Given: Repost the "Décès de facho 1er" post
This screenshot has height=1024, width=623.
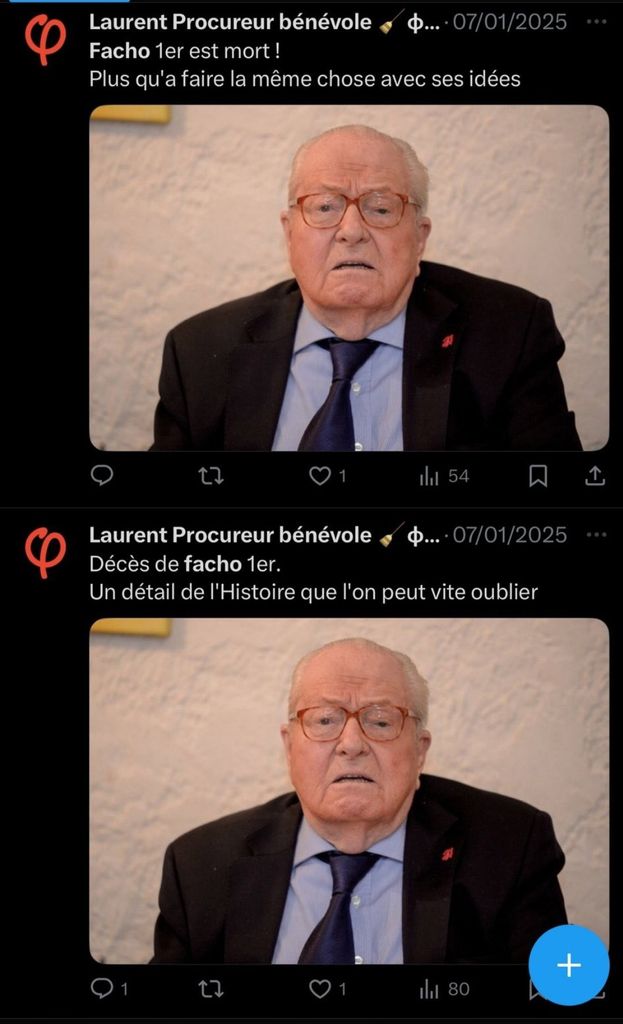Looking at the screenshot, I should click(x=211, y=989).
